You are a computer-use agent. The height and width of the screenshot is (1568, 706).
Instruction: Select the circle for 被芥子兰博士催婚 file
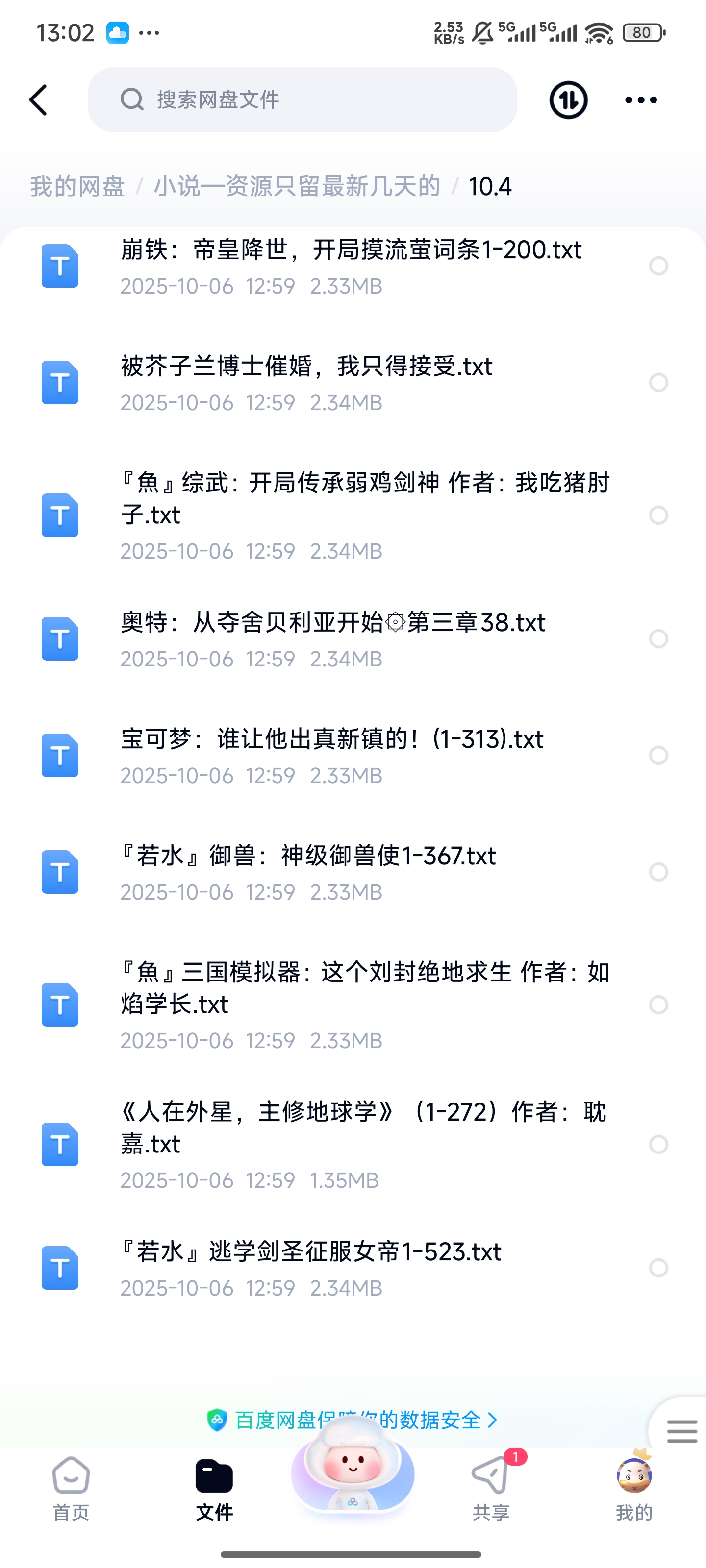pyautogui.click(x=658, y=383)
